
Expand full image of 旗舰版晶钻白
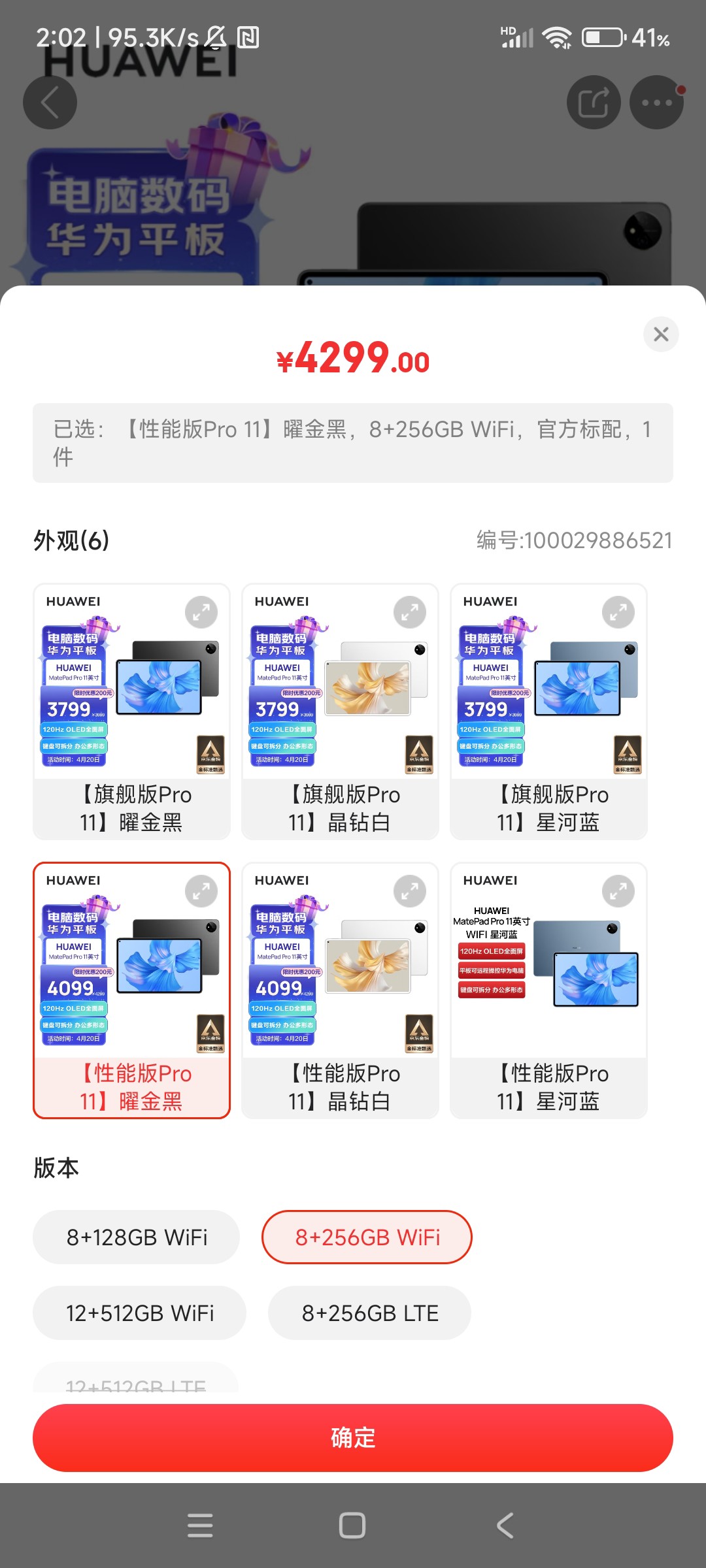pyautogui.click(x=410, y=612)
